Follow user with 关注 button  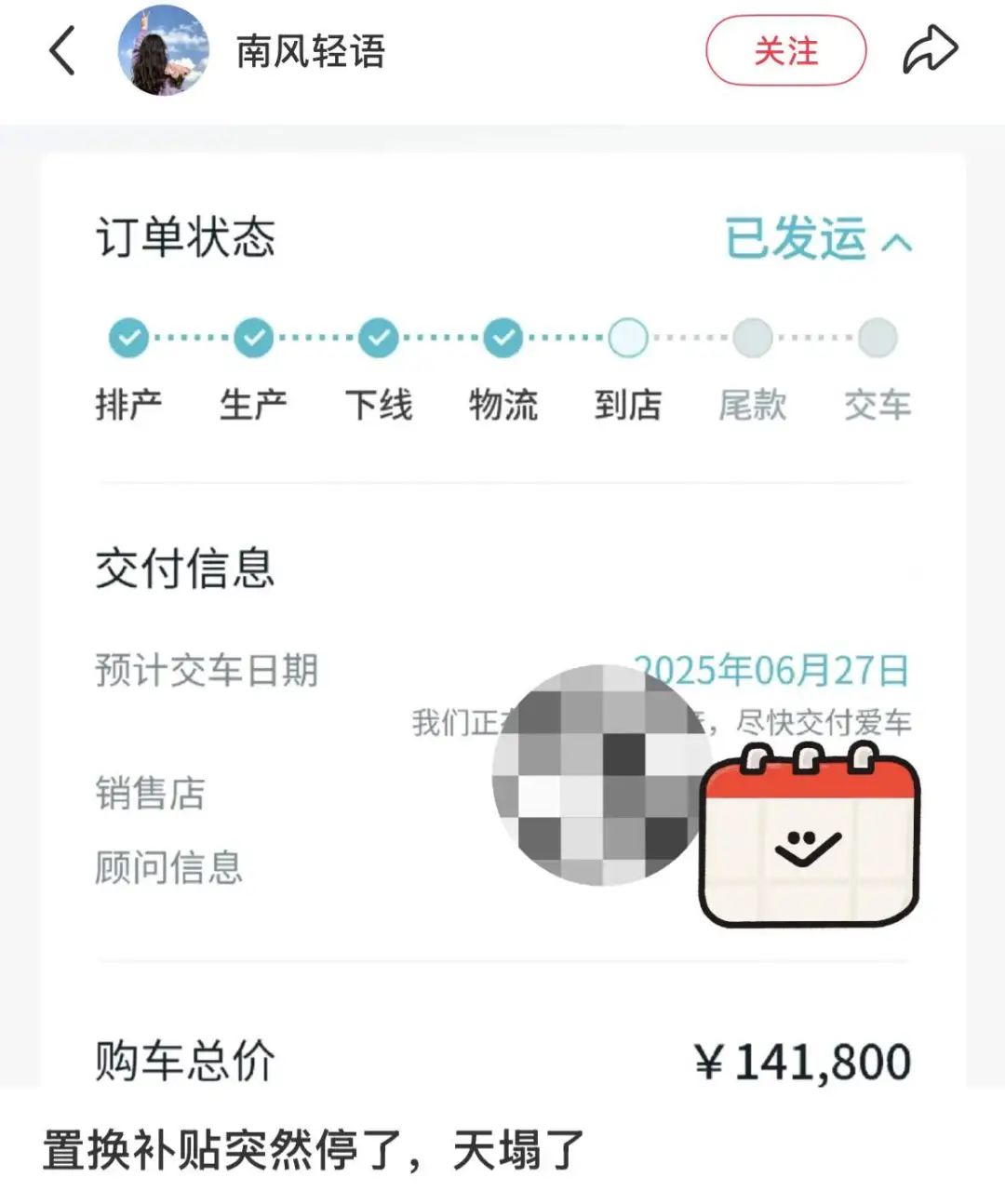(785, 51)
